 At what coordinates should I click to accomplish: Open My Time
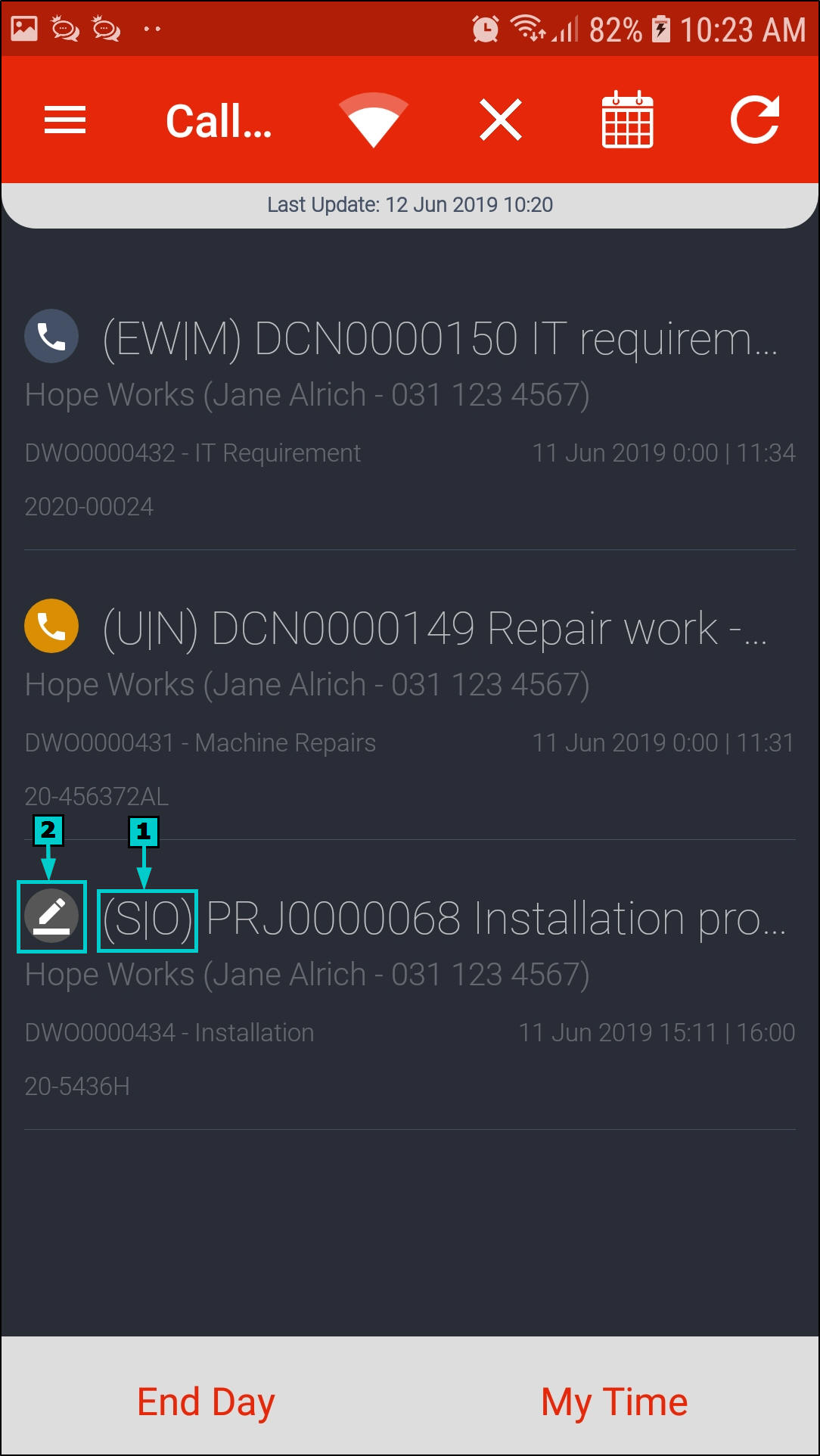click(x=614, y=1402)
